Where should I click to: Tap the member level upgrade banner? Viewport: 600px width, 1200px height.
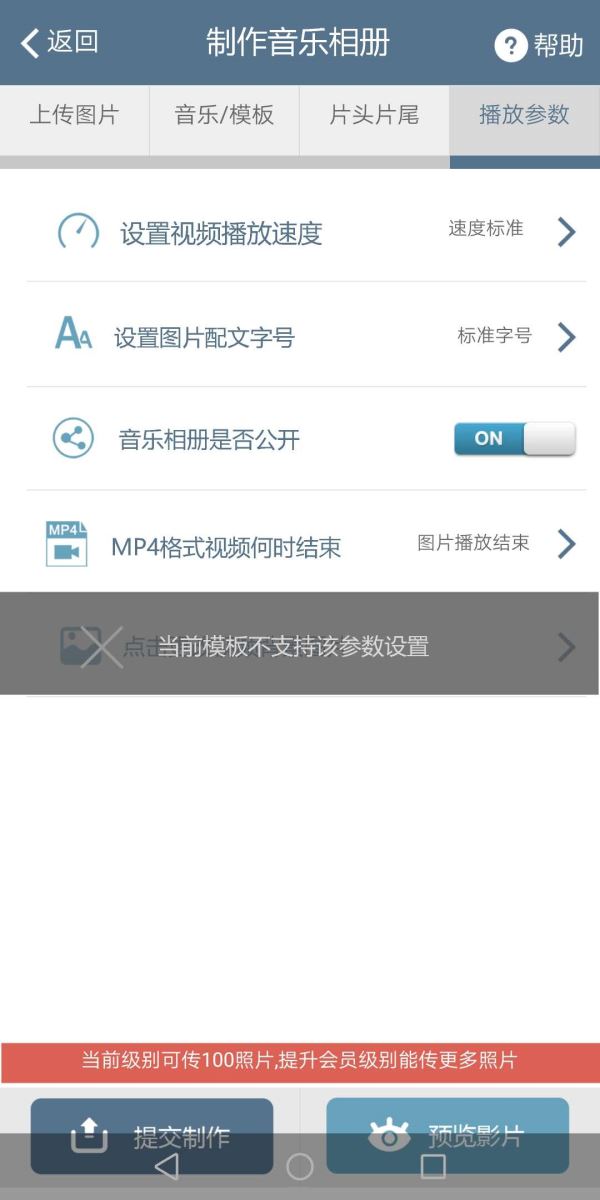click(x=300, y=1062)
